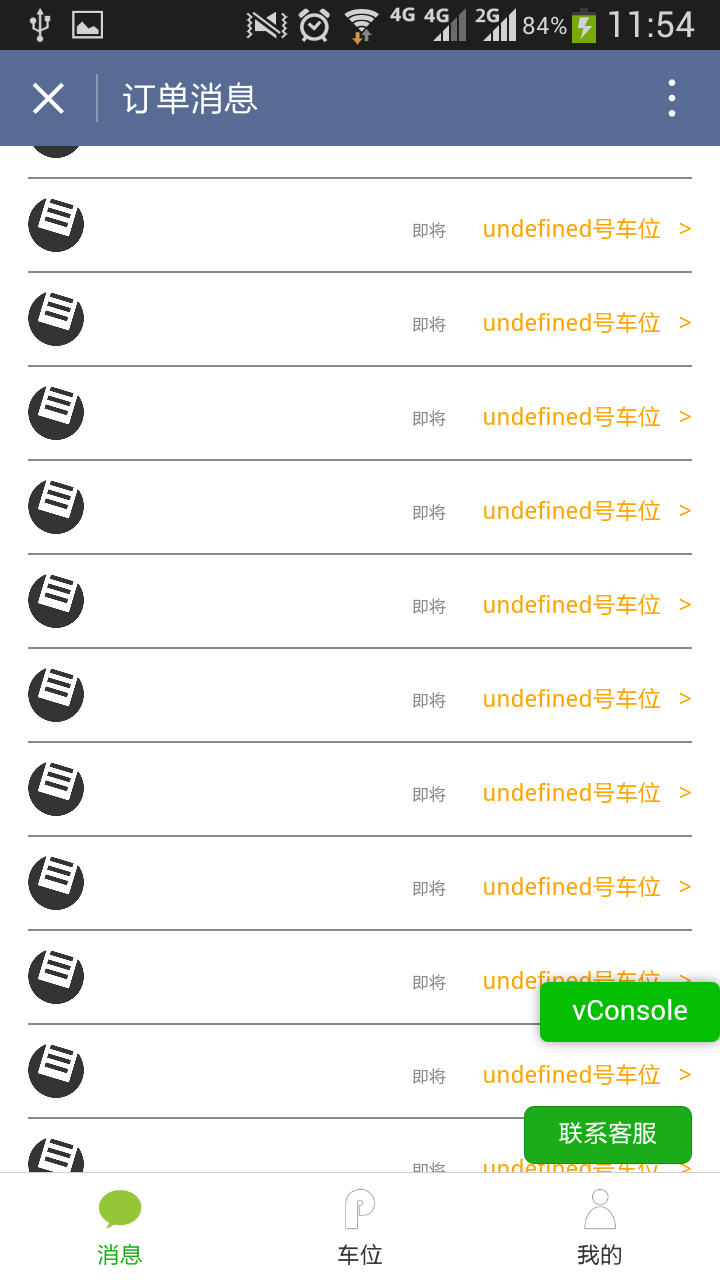This screenshot has width=720, height=1280.
Task: Close the 订单消息 page
Action: (48, 98)
